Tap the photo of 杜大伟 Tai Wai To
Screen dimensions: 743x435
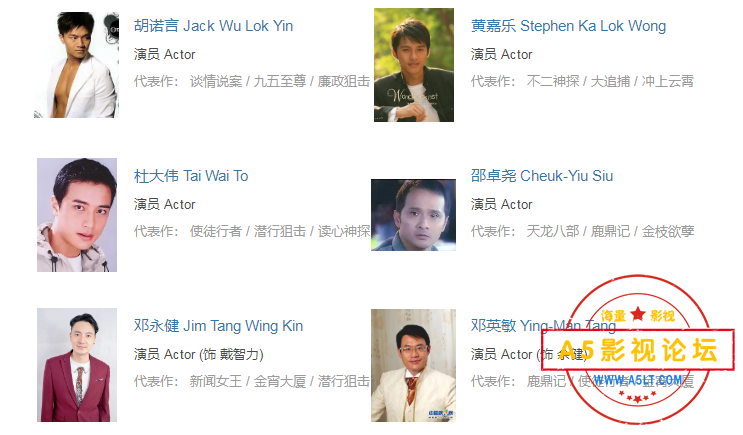point(76,215)
